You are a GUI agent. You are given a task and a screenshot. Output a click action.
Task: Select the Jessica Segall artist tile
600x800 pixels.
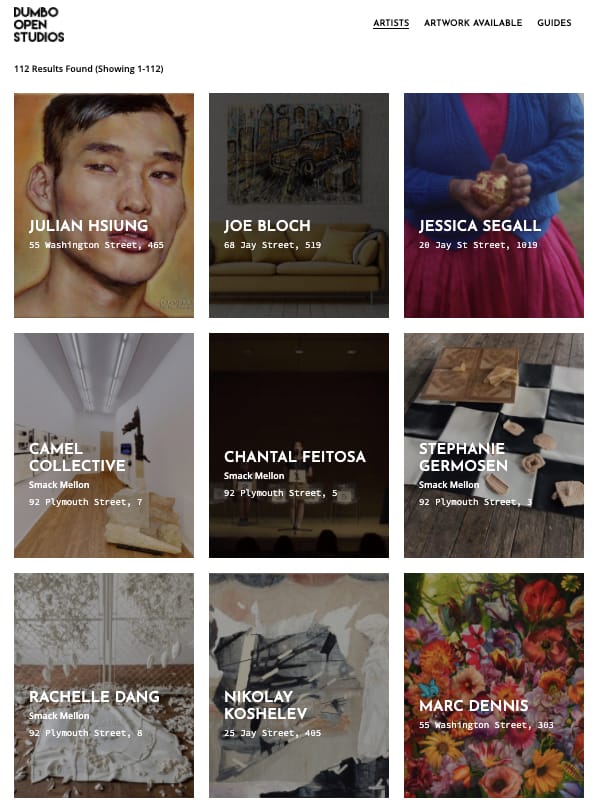[x=494, y=206]
